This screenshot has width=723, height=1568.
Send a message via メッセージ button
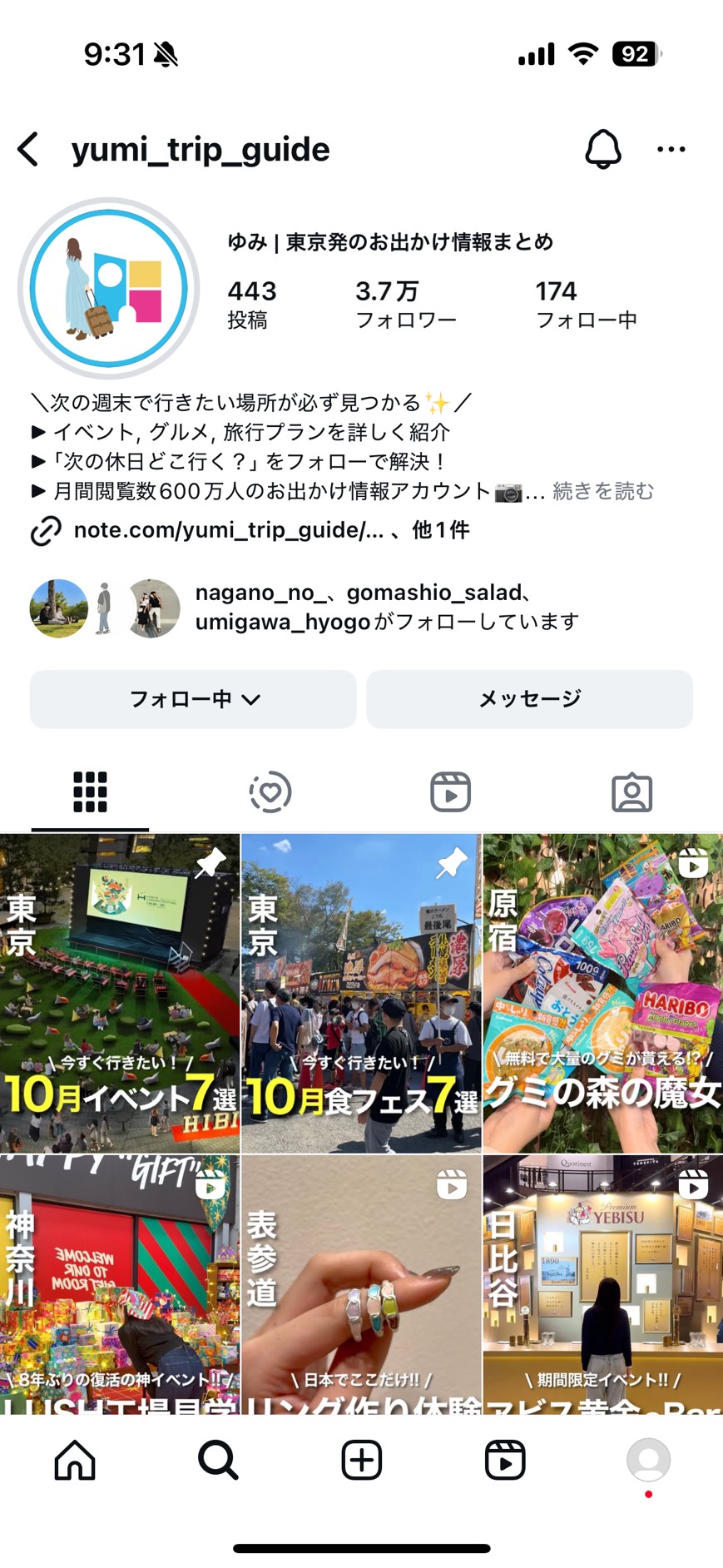[529, 699]
